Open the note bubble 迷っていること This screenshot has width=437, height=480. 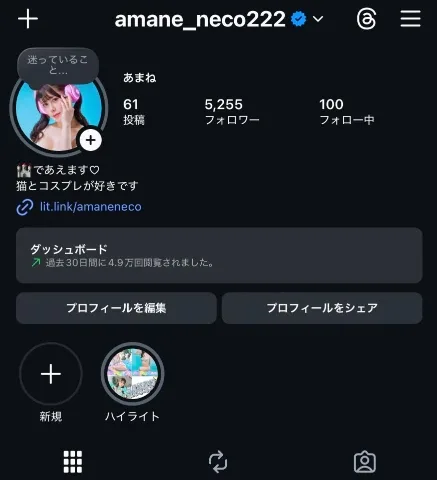pos(58,65)
